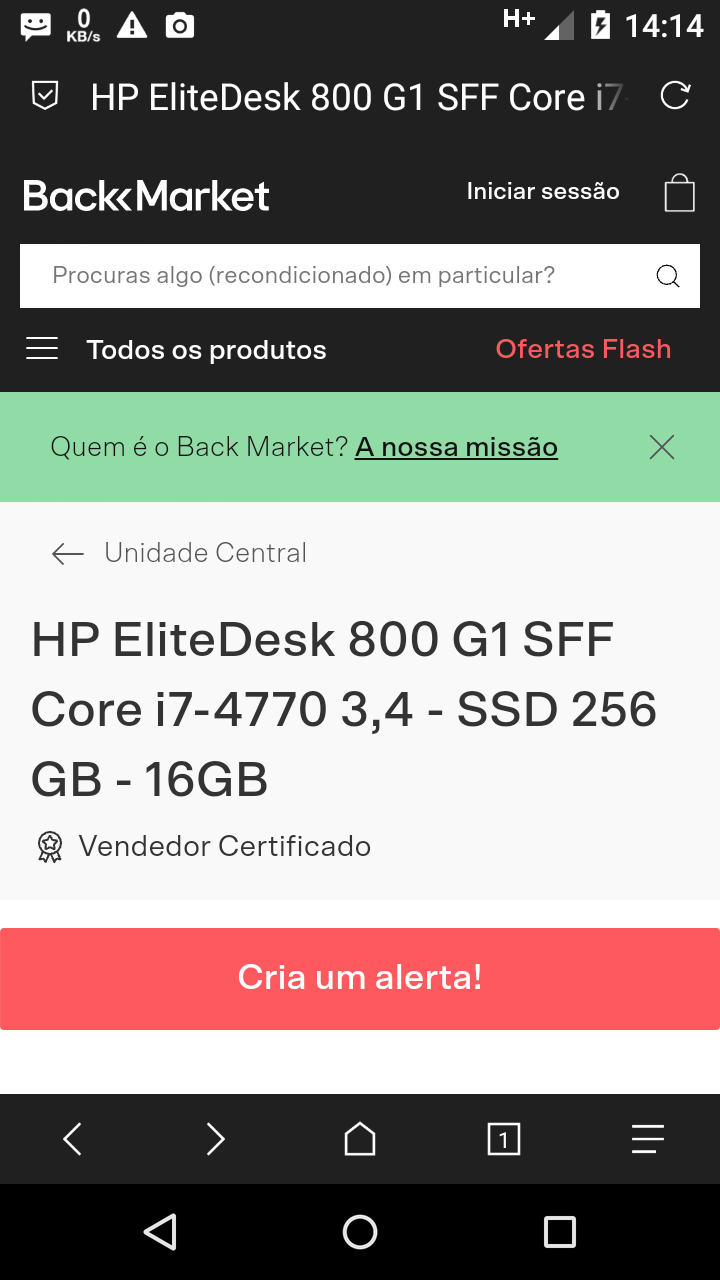Tap the system back button

click(x=160, y=1232)
